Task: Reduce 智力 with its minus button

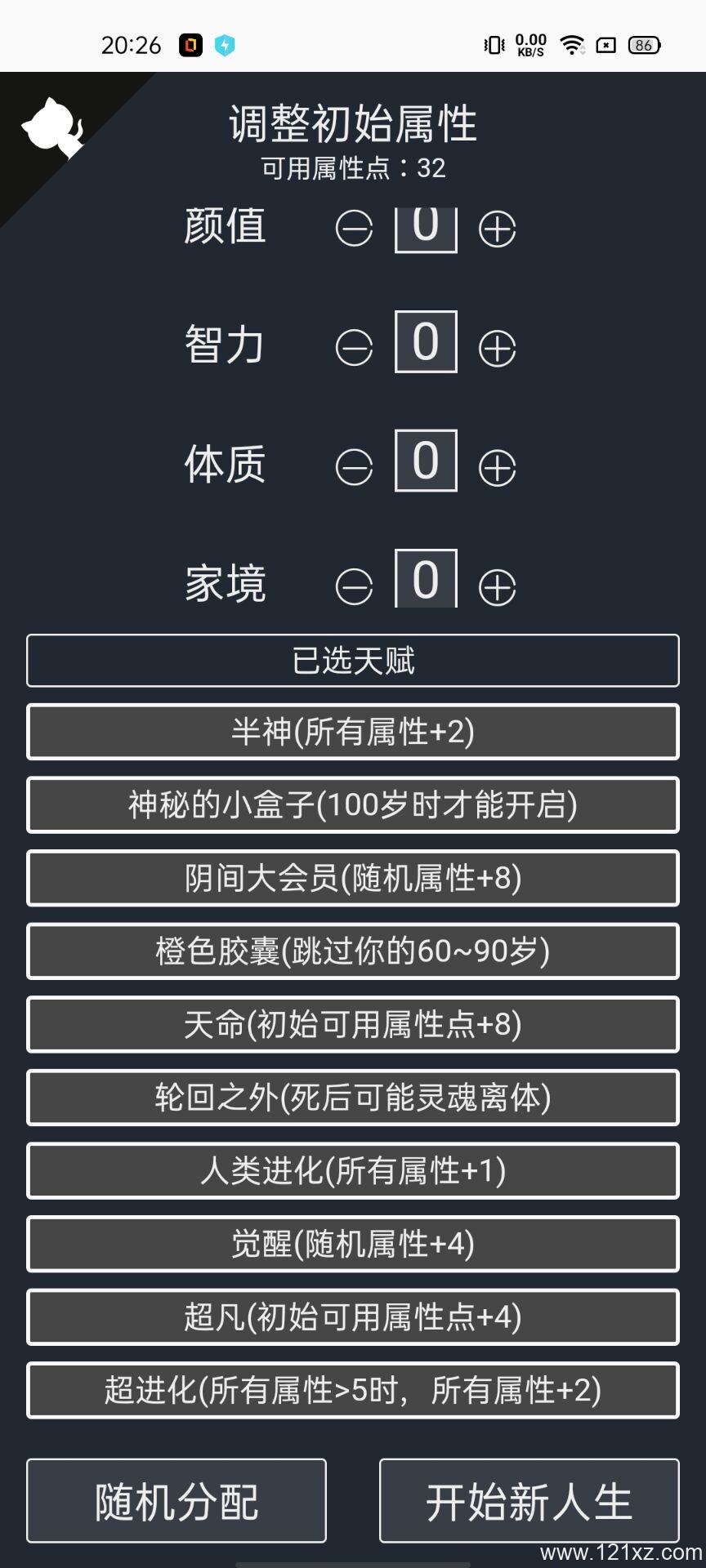Action: (x=354, y=350)
